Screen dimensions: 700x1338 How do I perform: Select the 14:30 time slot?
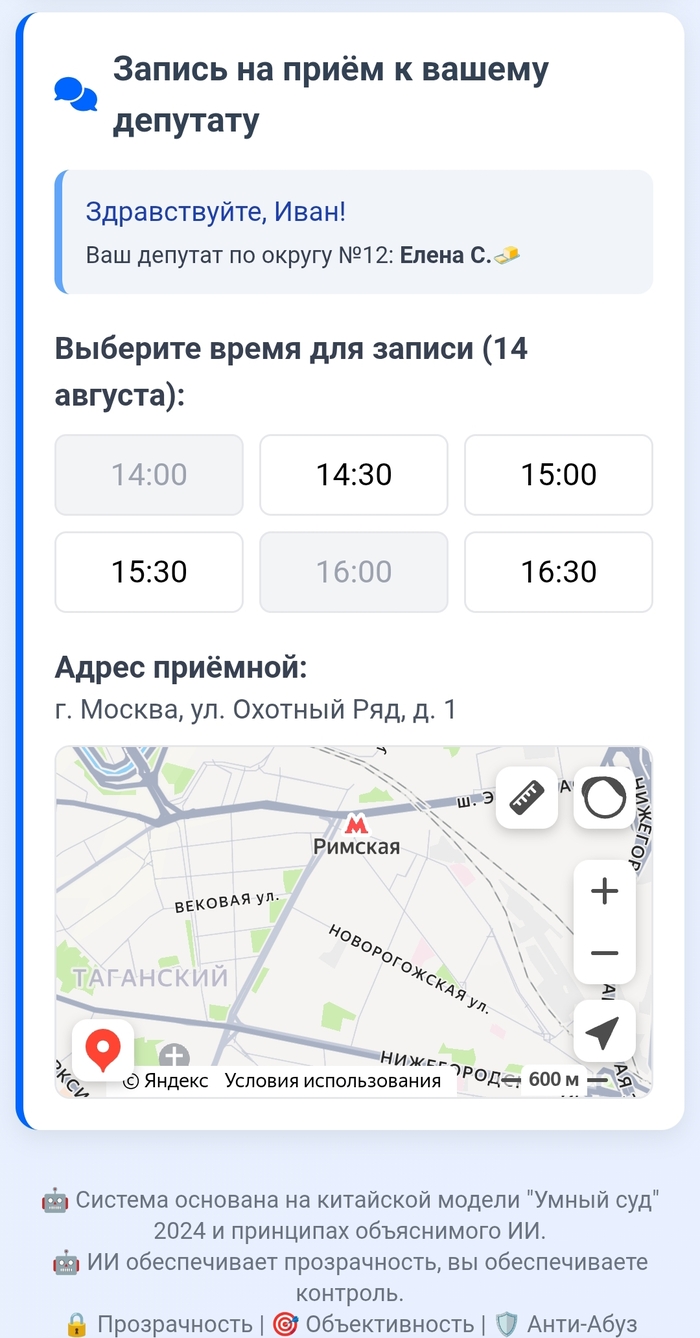353,475
